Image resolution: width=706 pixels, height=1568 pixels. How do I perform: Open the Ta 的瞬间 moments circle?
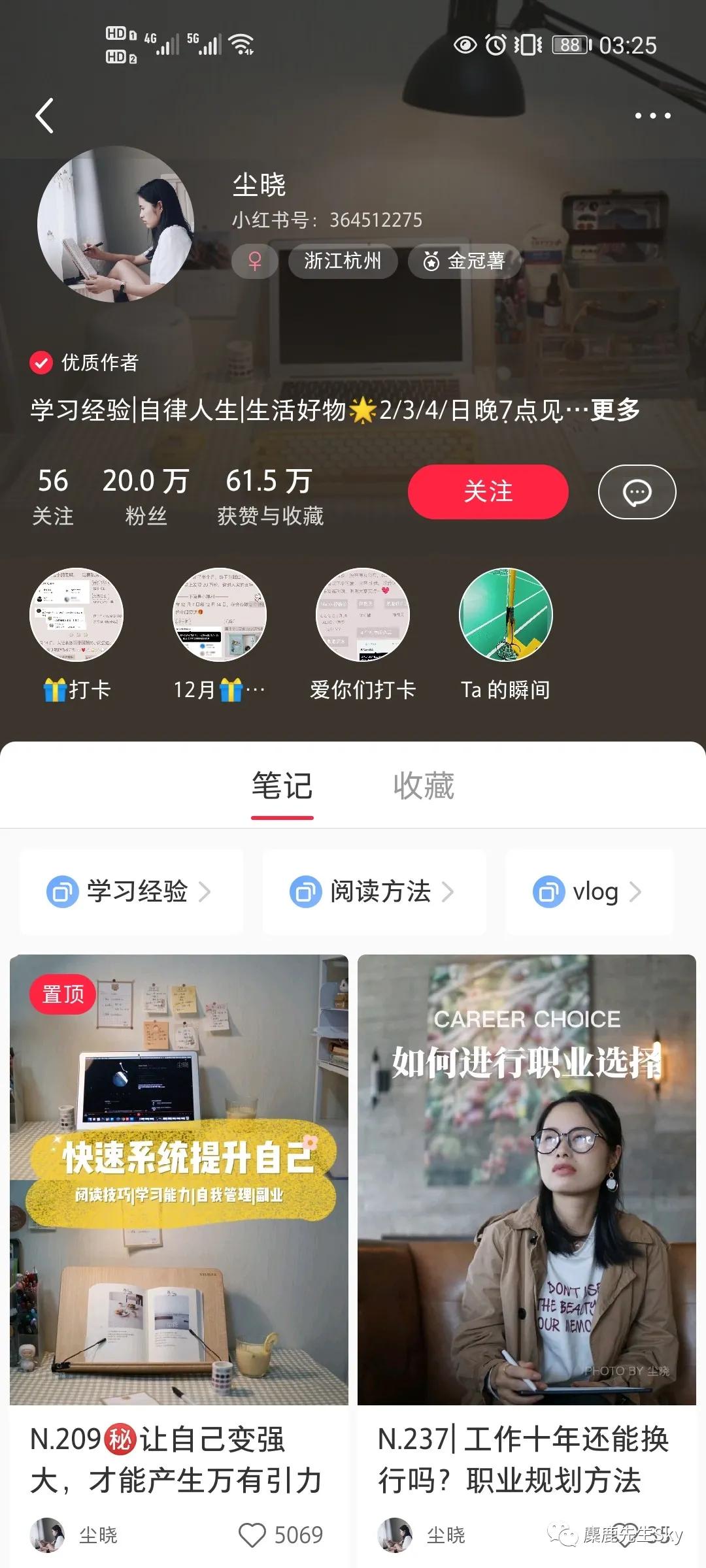pyautogui.click(x=507, y=615)
